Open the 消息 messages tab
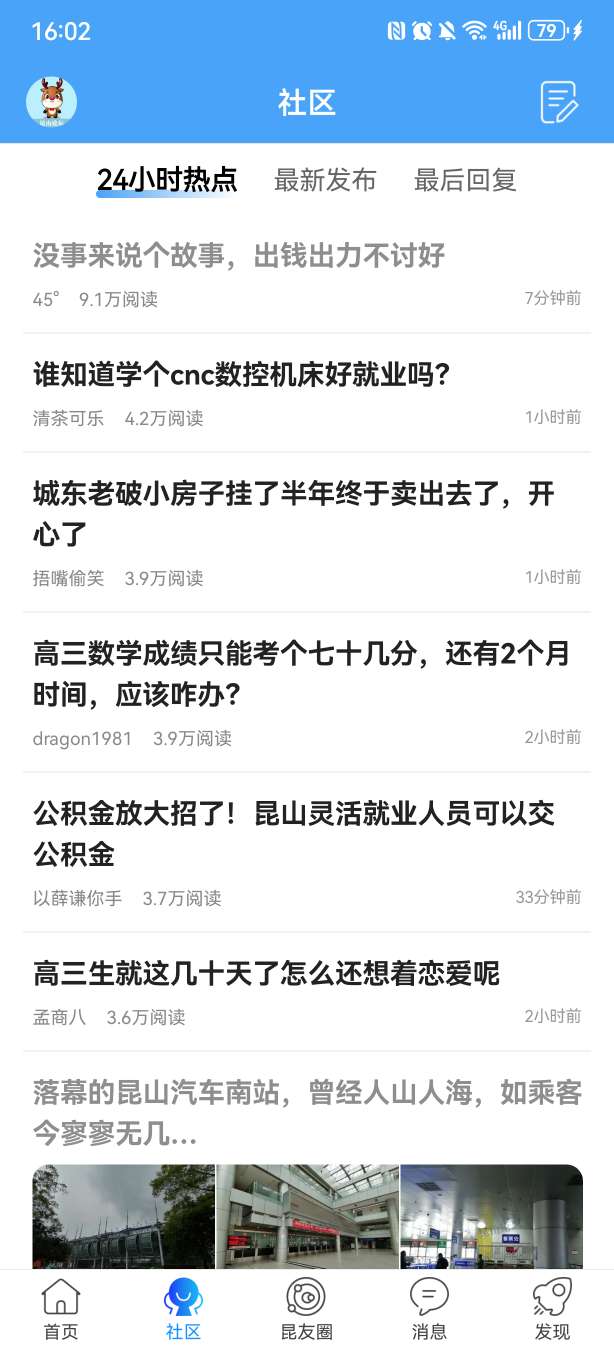 [x=429, y=1310]
